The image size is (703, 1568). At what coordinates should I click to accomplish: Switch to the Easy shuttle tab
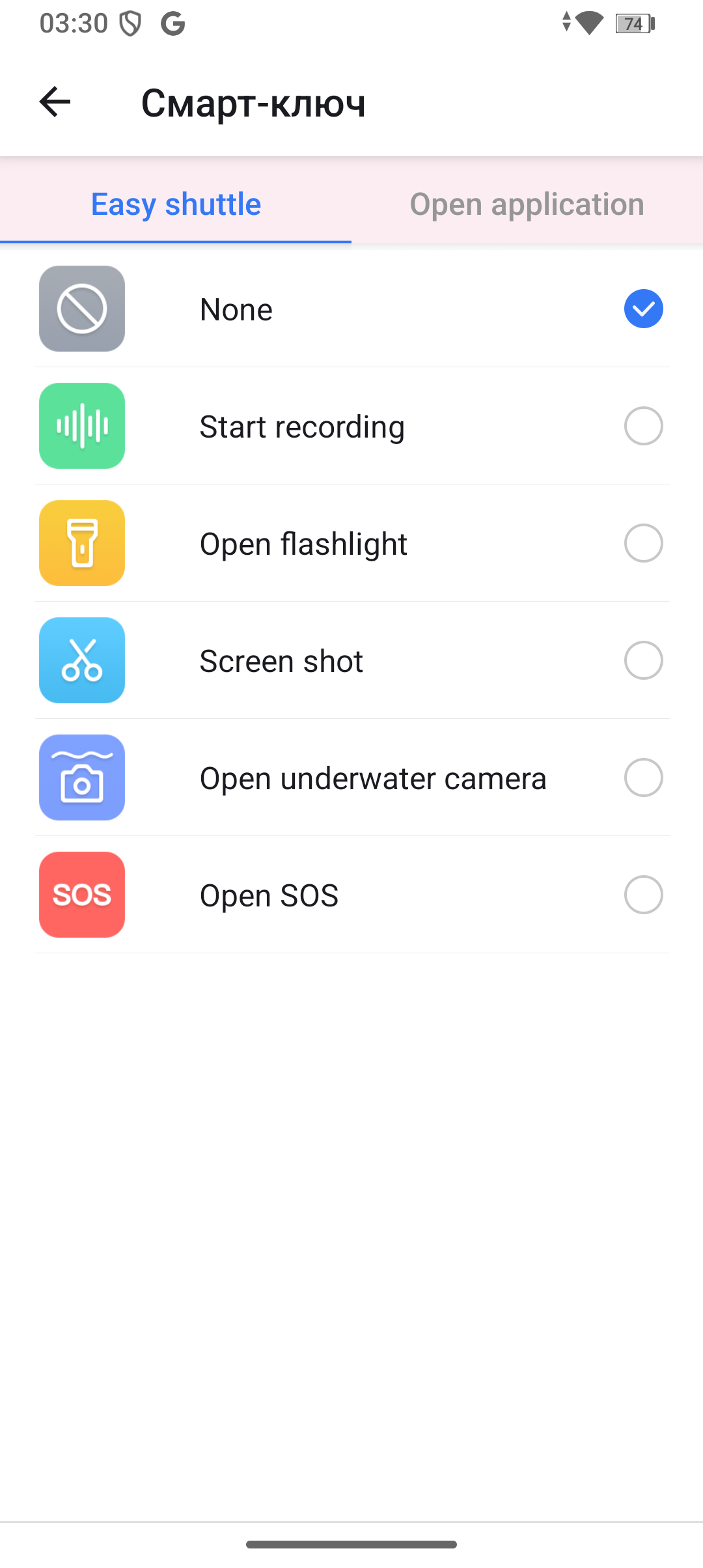tap(176, 204)
